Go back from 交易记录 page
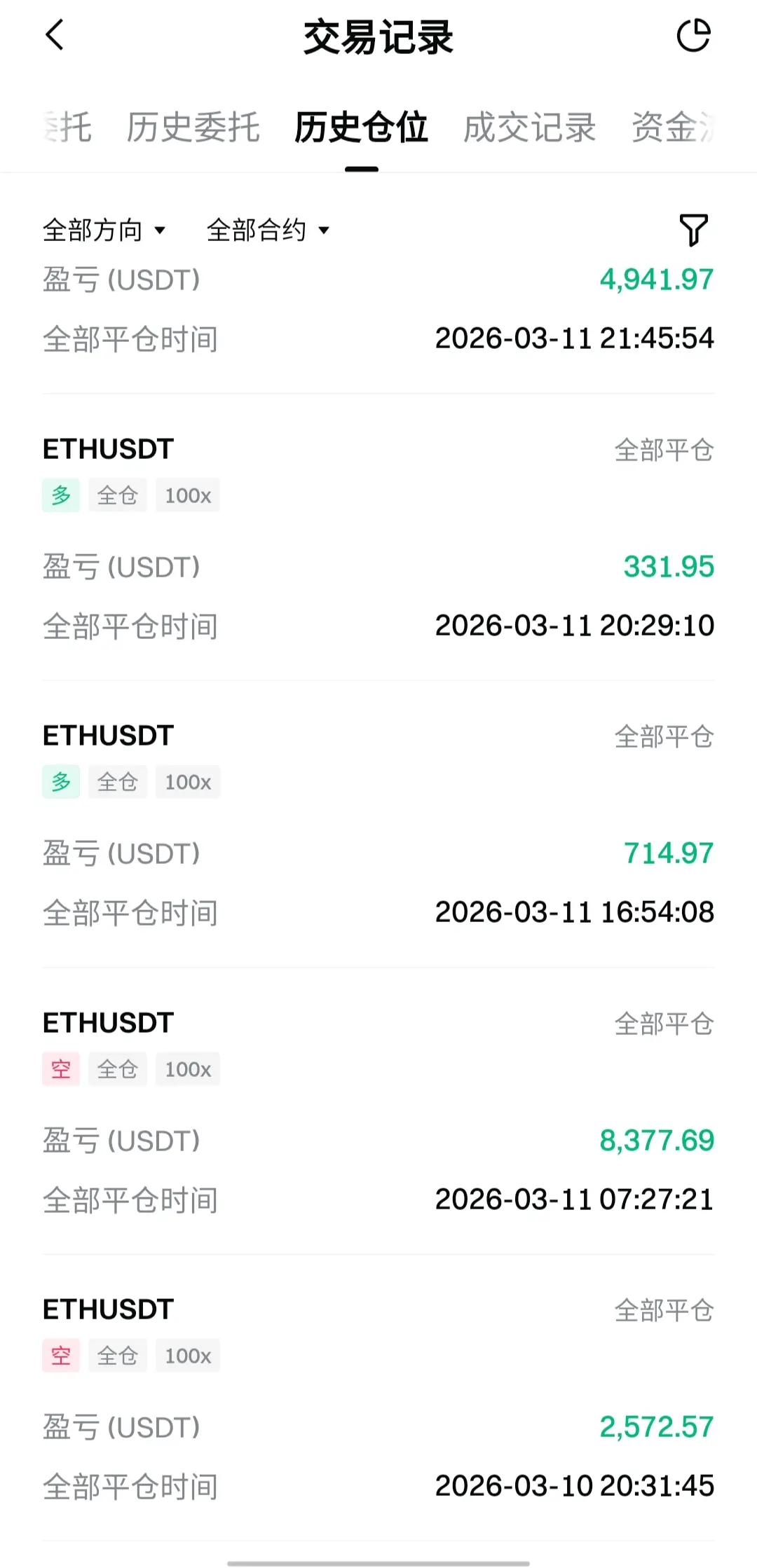Viewport: 757px width, 1568px height. (55, 35)
